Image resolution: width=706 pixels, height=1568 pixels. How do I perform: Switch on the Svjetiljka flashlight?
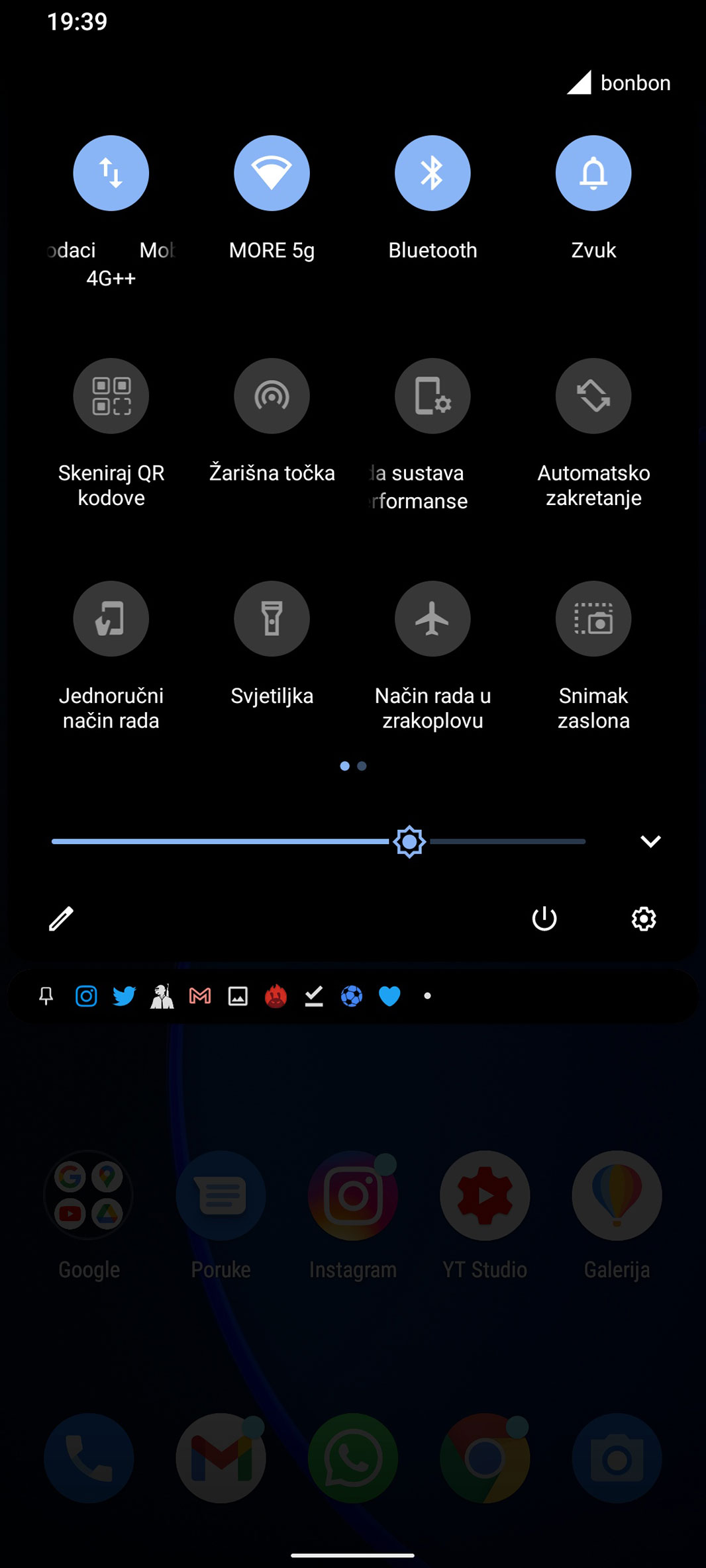tap(272, 619)
